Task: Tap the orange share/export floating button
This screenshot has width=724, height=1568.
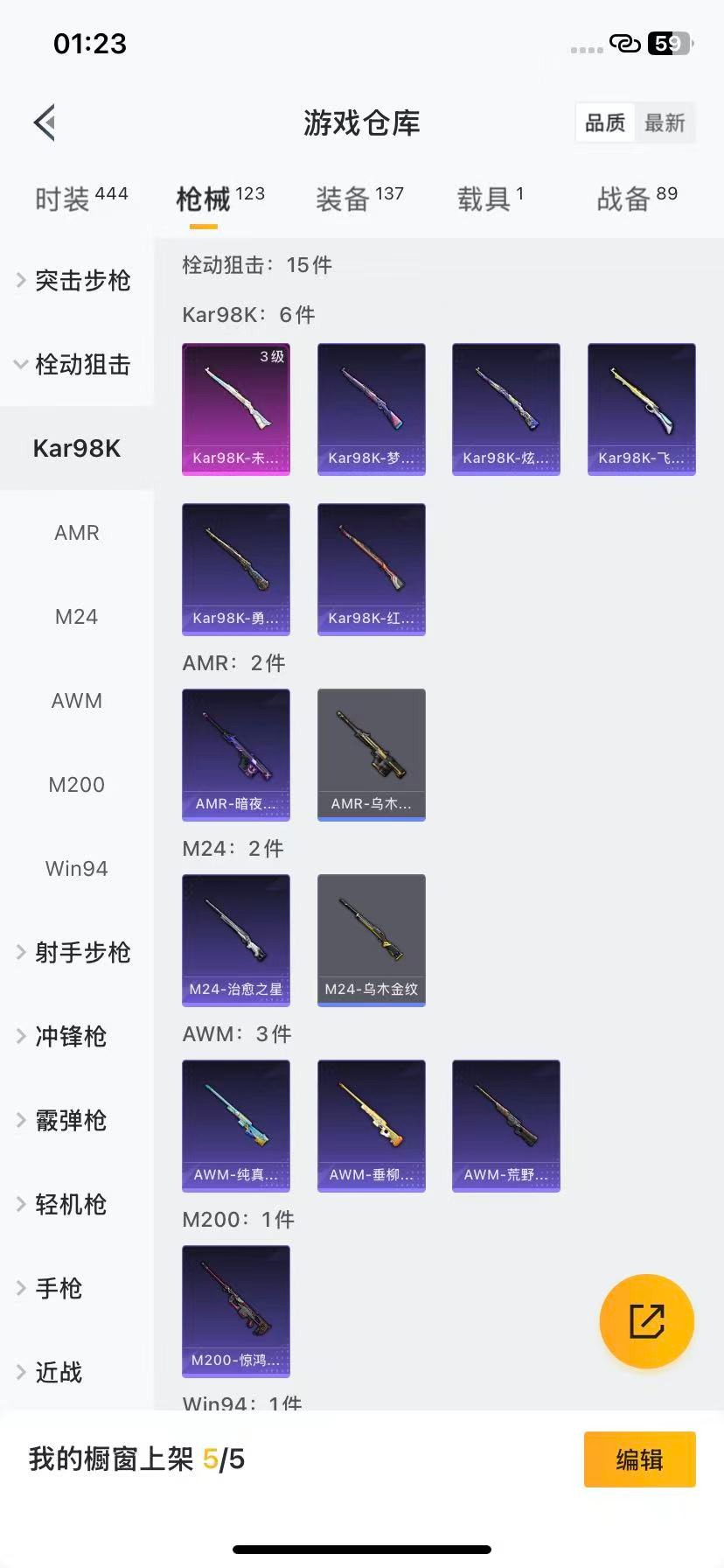Action: pos(645,1320)
